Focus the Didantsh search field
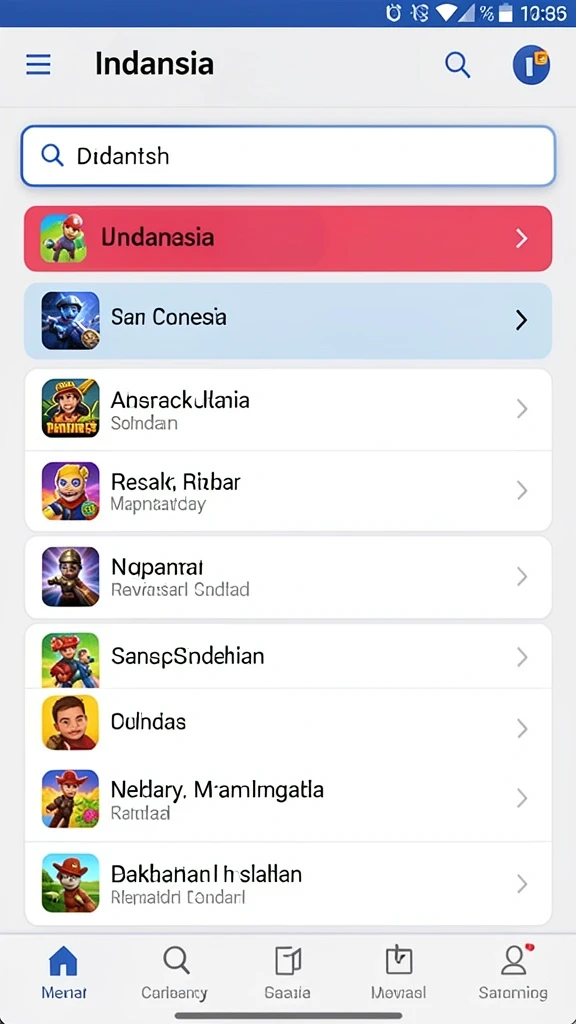 pyautogui.click(x=288, y=156)
